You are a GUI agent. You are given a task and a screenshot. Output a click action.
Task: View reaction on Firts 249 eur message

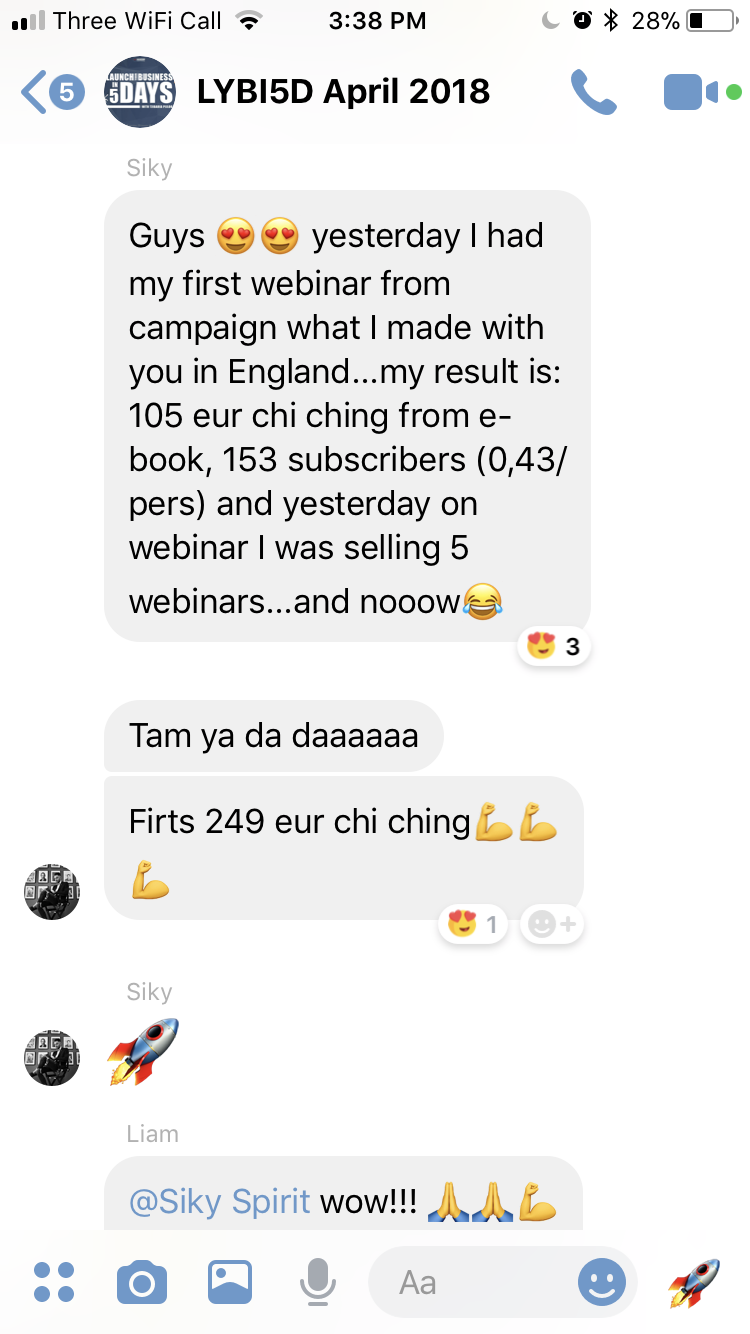click(474, 925)
